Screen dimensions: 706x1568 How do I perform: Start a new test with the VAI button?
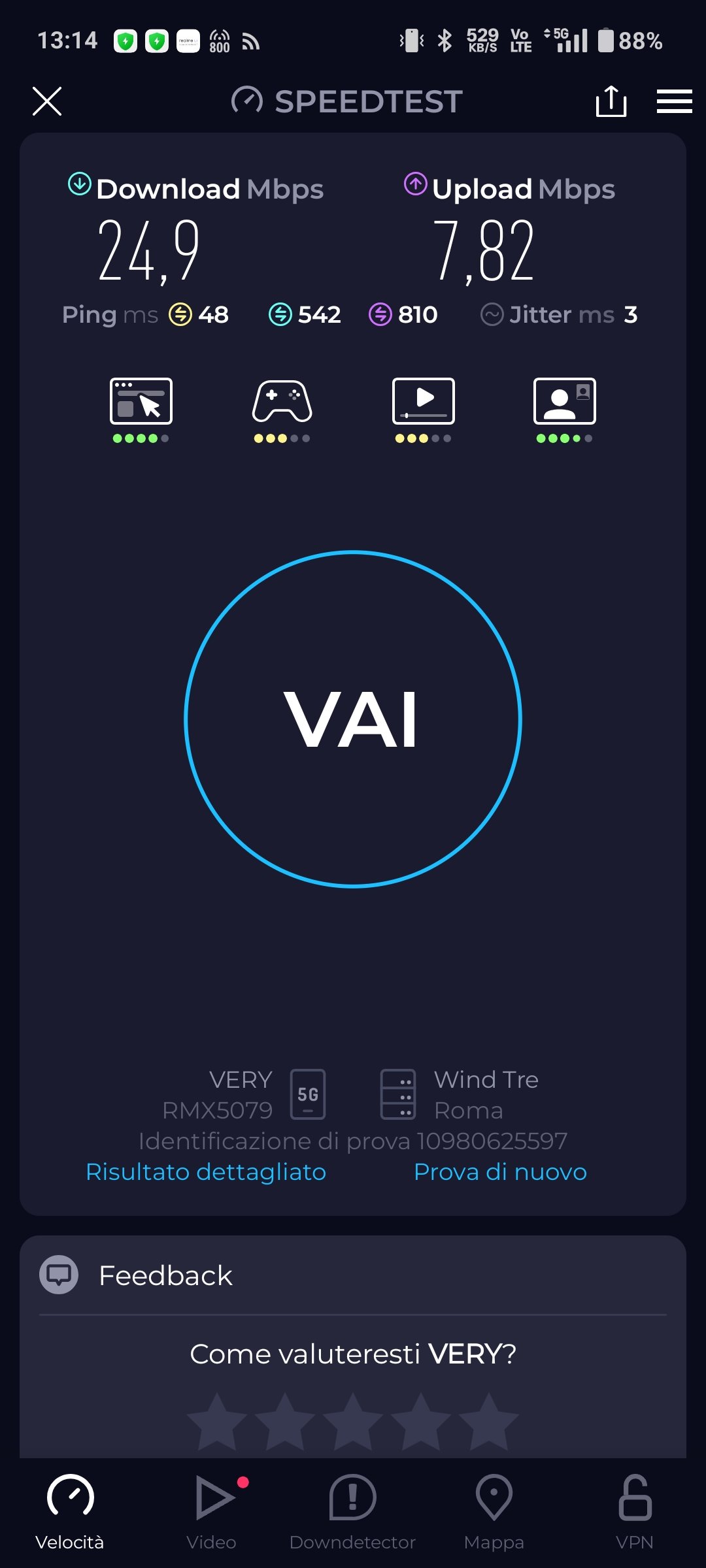(x=353, y=719)
